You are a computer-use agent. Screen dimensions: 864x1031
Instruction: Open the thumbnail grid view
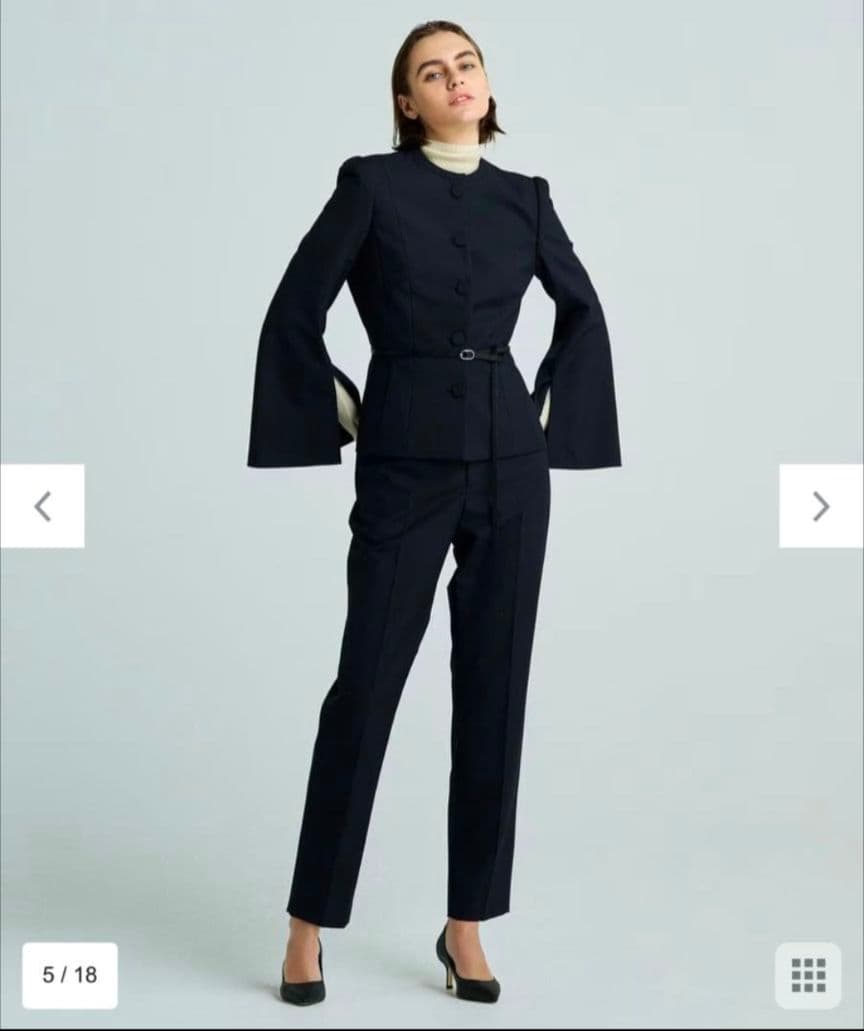click(808, 975)
